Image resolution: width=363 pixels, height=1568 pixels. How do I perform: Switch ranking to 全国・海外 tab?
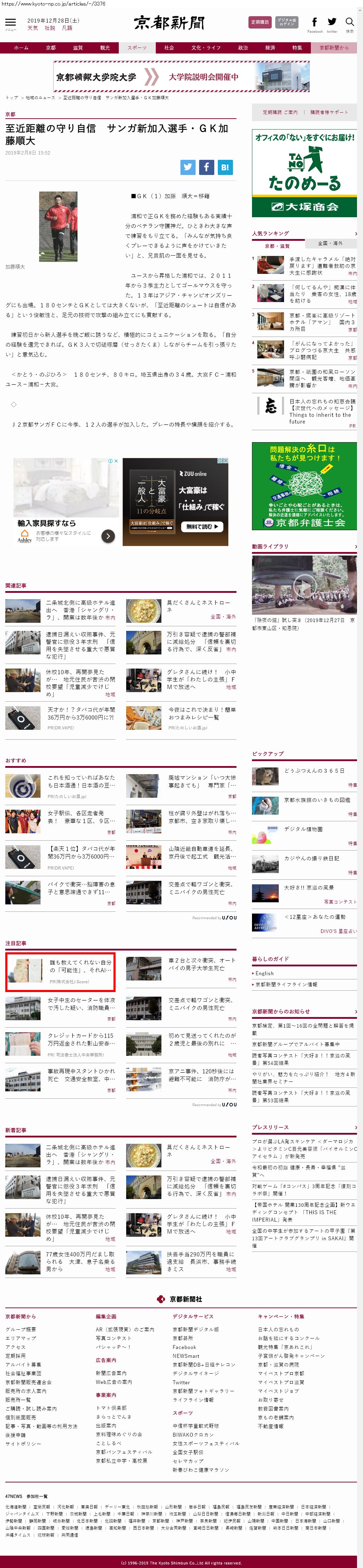[330, 243]
